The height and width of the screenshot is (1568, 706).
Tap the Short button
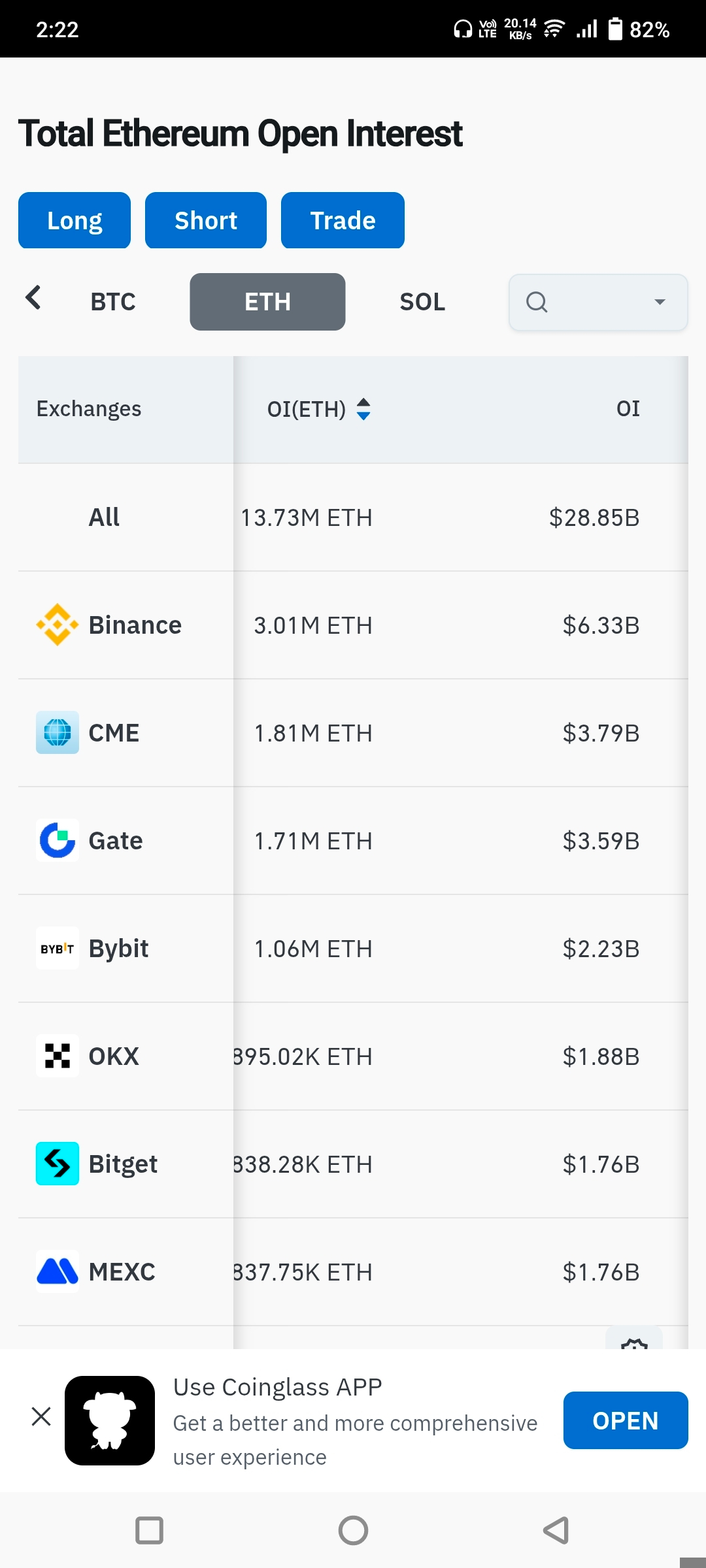pyautogui.click(x=205, y=220)
